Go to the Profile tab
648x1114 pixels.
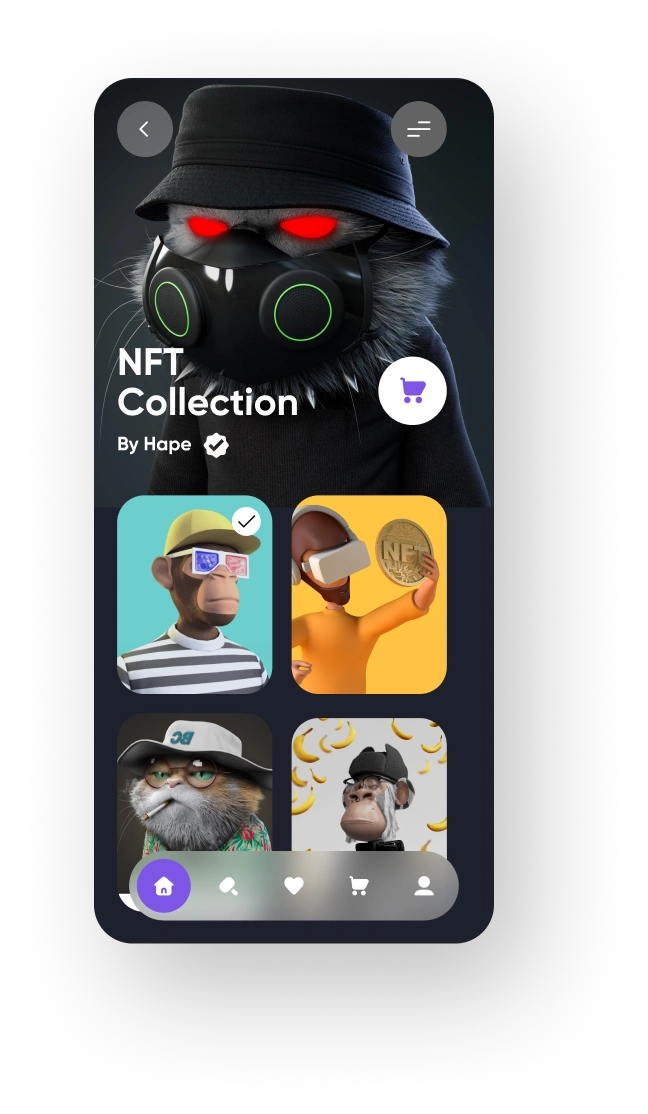pyautogui.click(x=424, y=886)
